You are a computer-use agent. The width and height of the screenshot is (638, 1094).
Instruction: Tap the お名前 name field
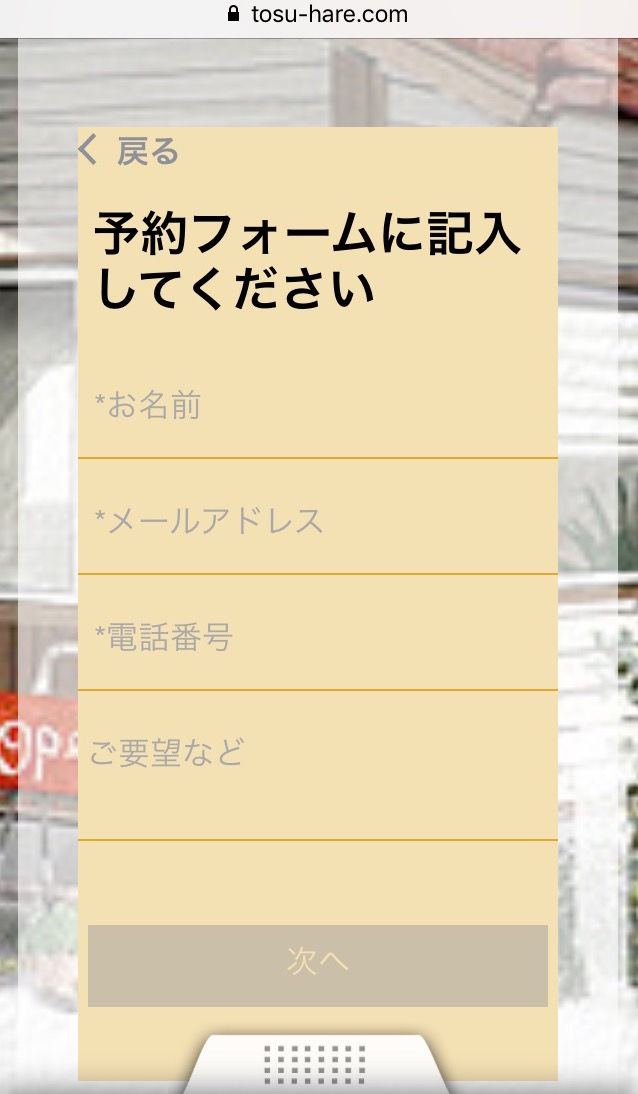(318, 405)
